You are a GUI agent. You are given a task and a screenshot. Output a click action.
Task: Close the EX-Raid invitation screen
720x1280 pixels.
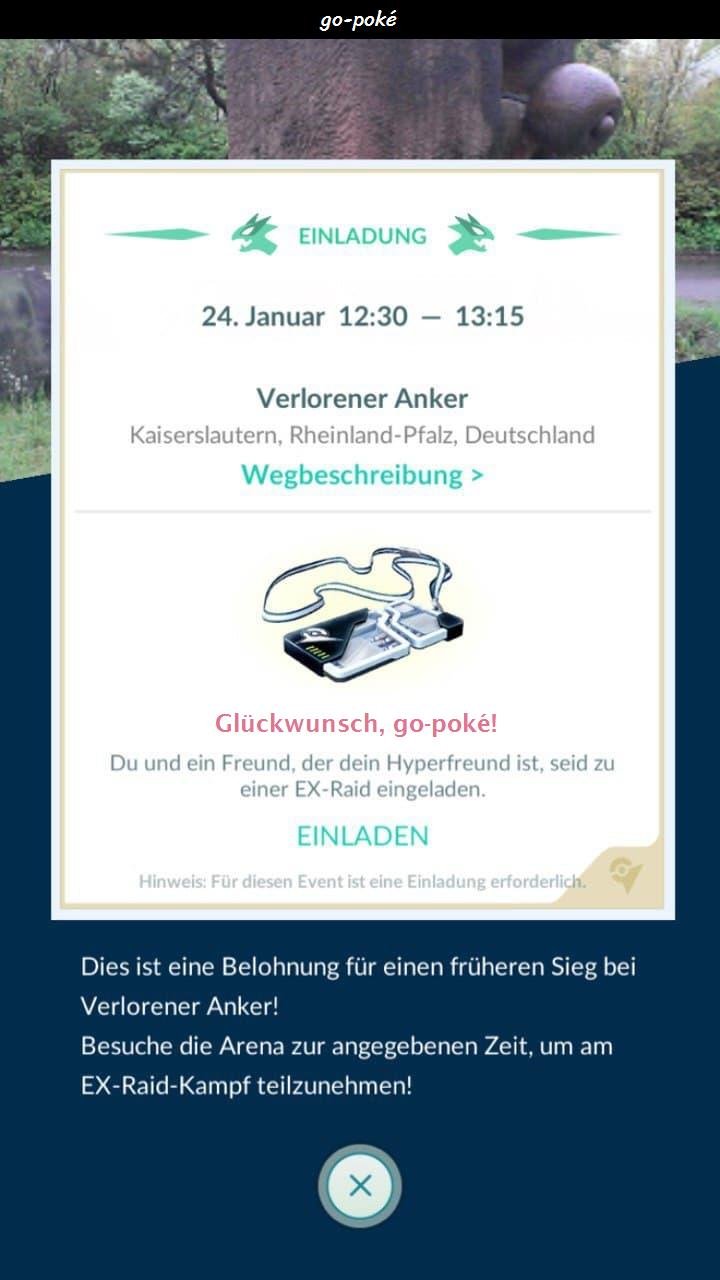click(x=360, y=1186)
